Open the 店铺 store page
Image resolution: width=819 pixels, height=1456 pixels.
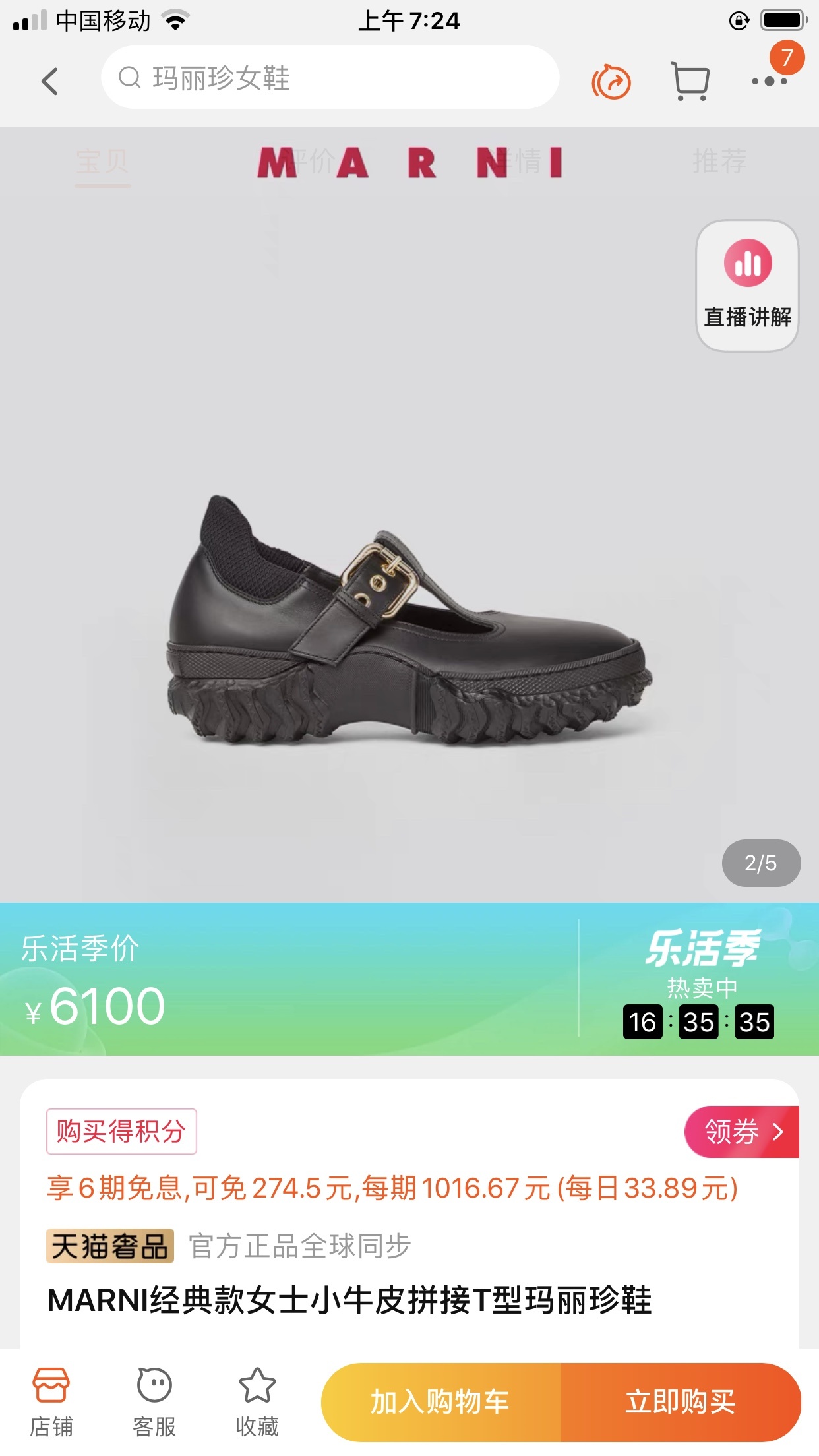point(51,1402)
